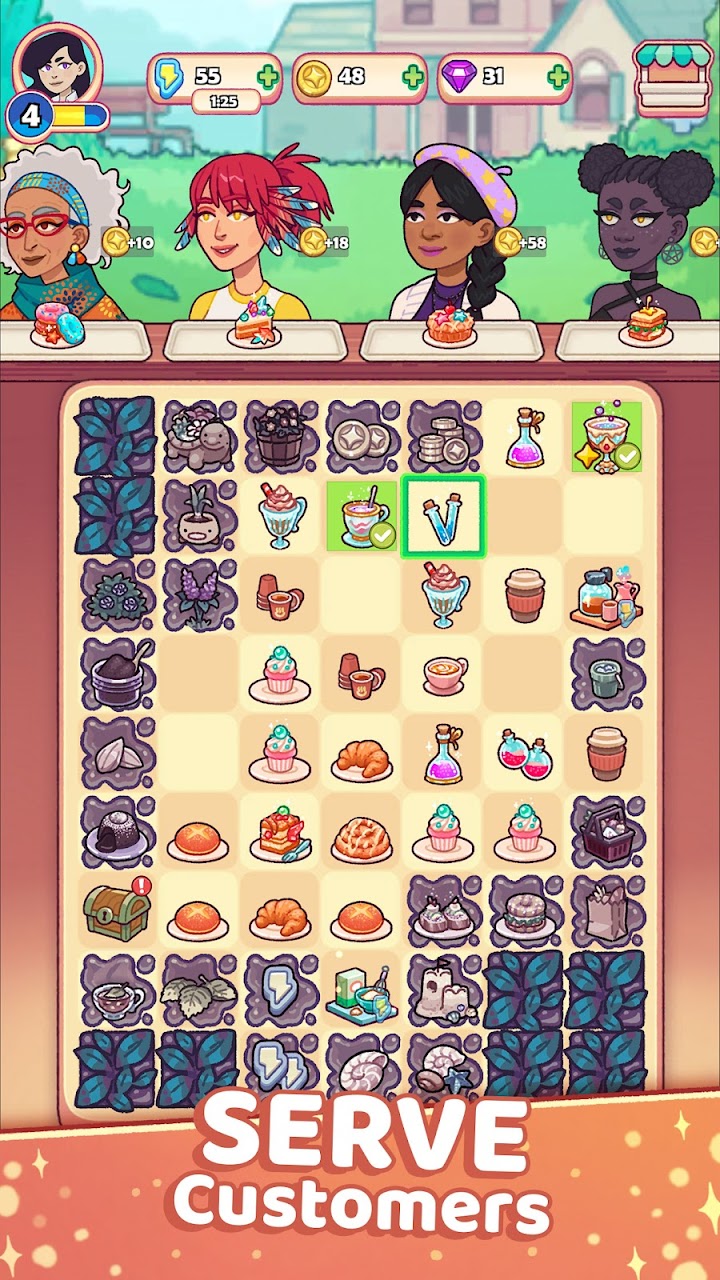The height and width of the screenshot is (1280, 720).
Task: Open the treasure chest with the alert
Action: (116, 909)
